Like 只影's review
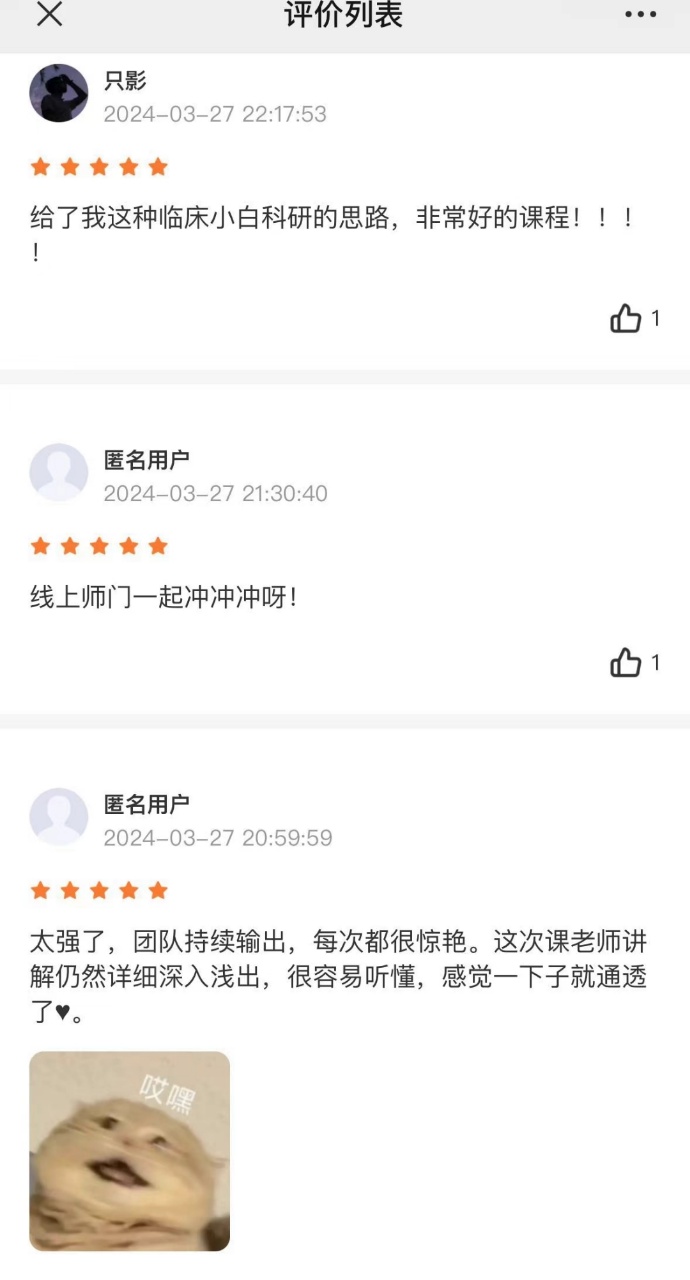The image size is (690, 1280). 626,319
